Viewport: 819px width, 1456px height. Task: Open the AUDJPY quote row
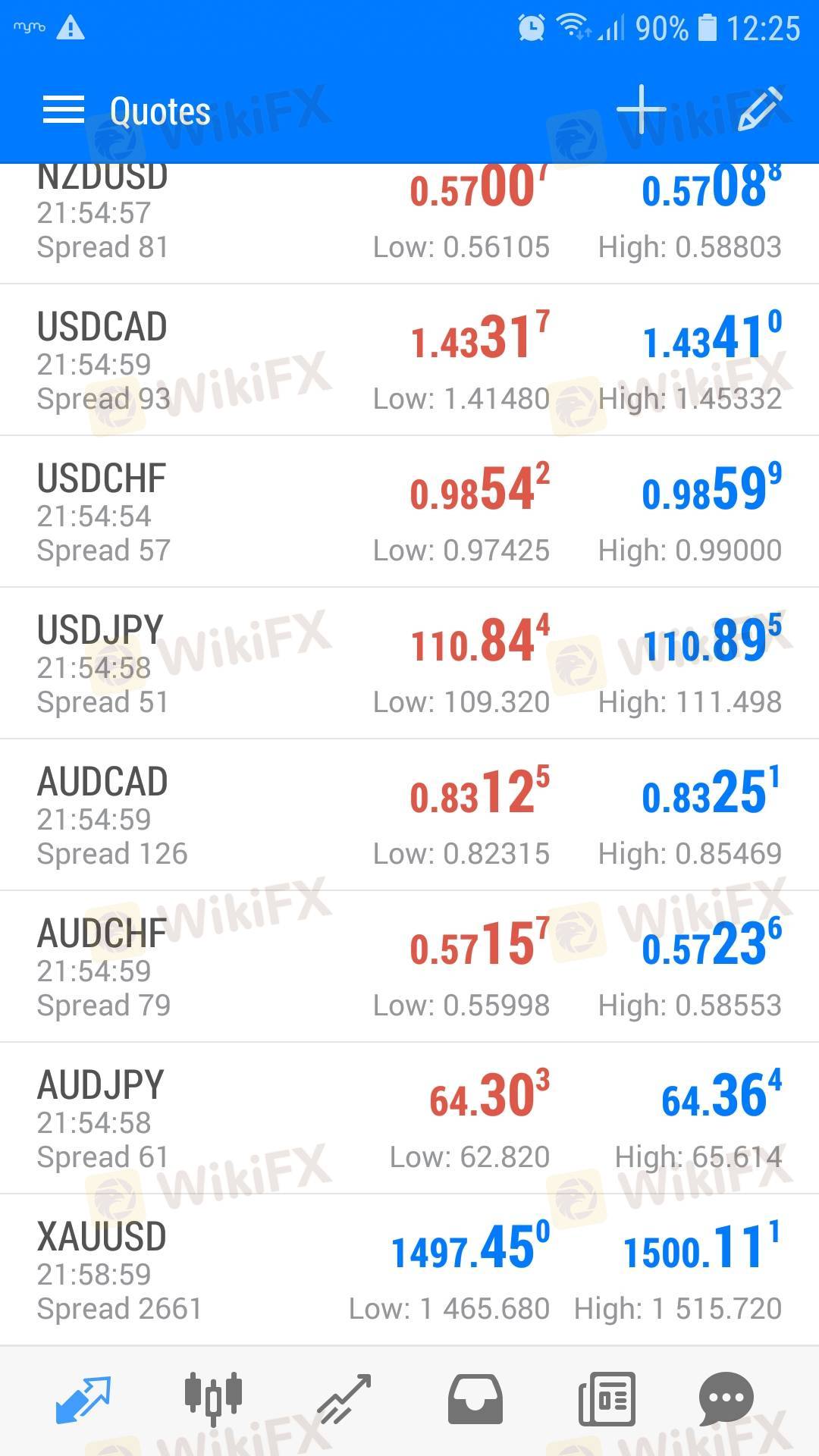pos(409,1119)
